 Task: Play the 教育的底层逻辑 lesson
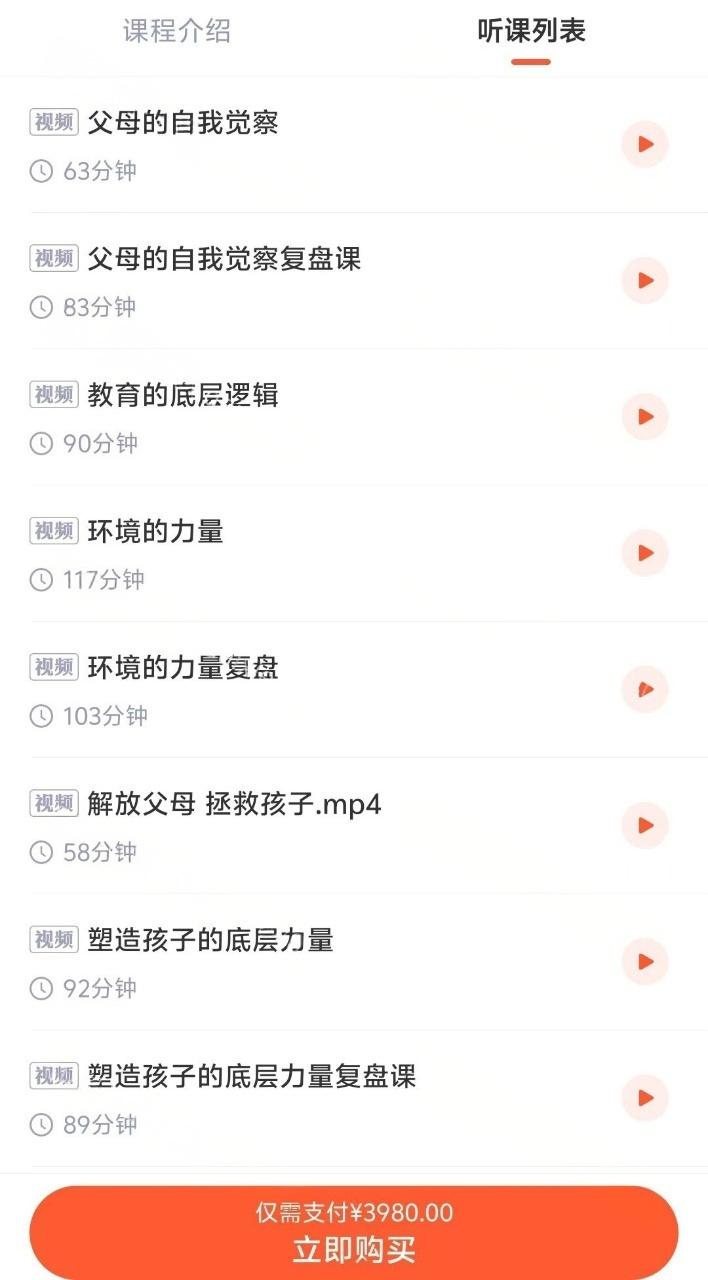[x=644, y=416]
